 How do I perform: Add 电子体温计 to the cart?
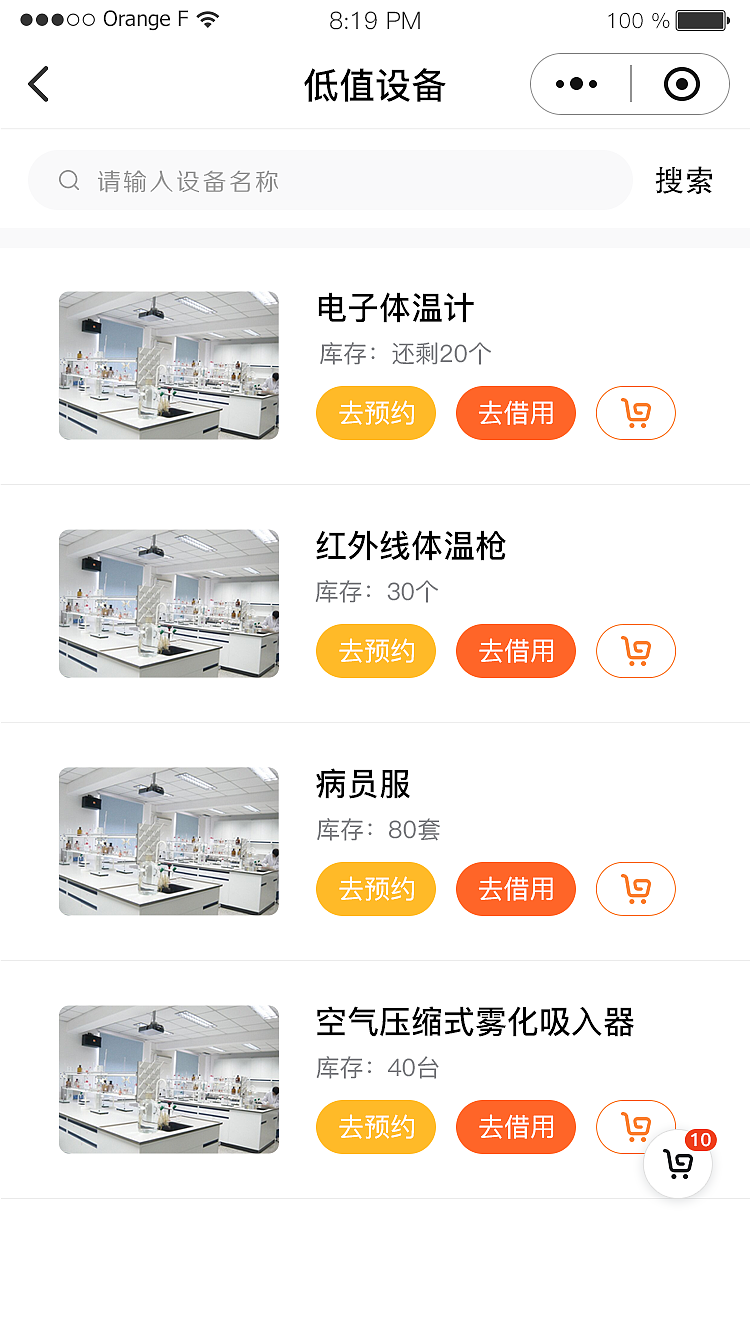(636, 413)
